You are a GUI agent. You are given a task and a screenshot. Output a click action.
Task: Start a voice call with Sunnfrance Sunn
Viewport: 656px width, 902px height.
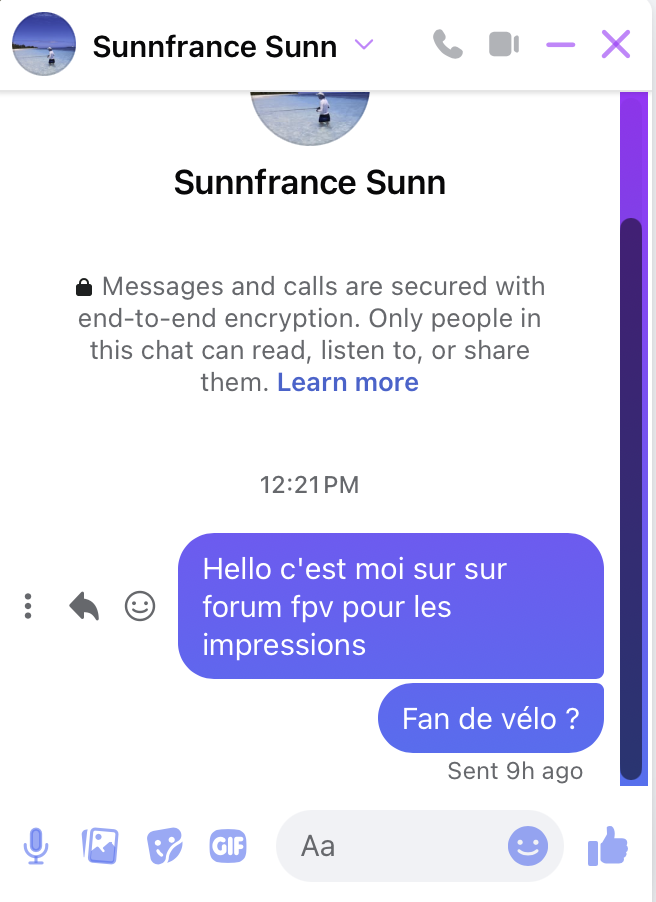(447, 45)
